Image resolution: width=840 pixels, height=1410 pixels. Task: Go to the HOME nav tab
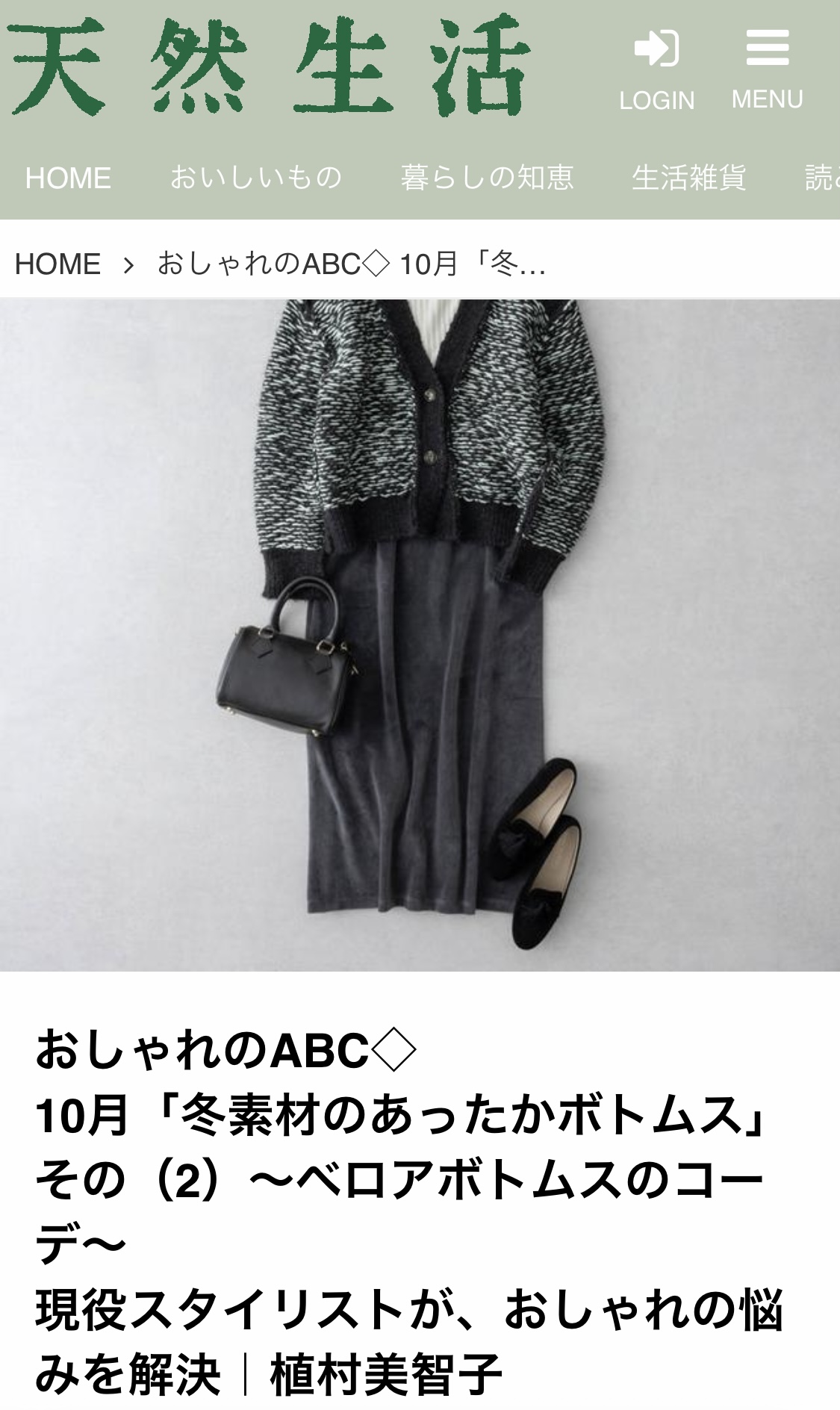click(68, 178)
